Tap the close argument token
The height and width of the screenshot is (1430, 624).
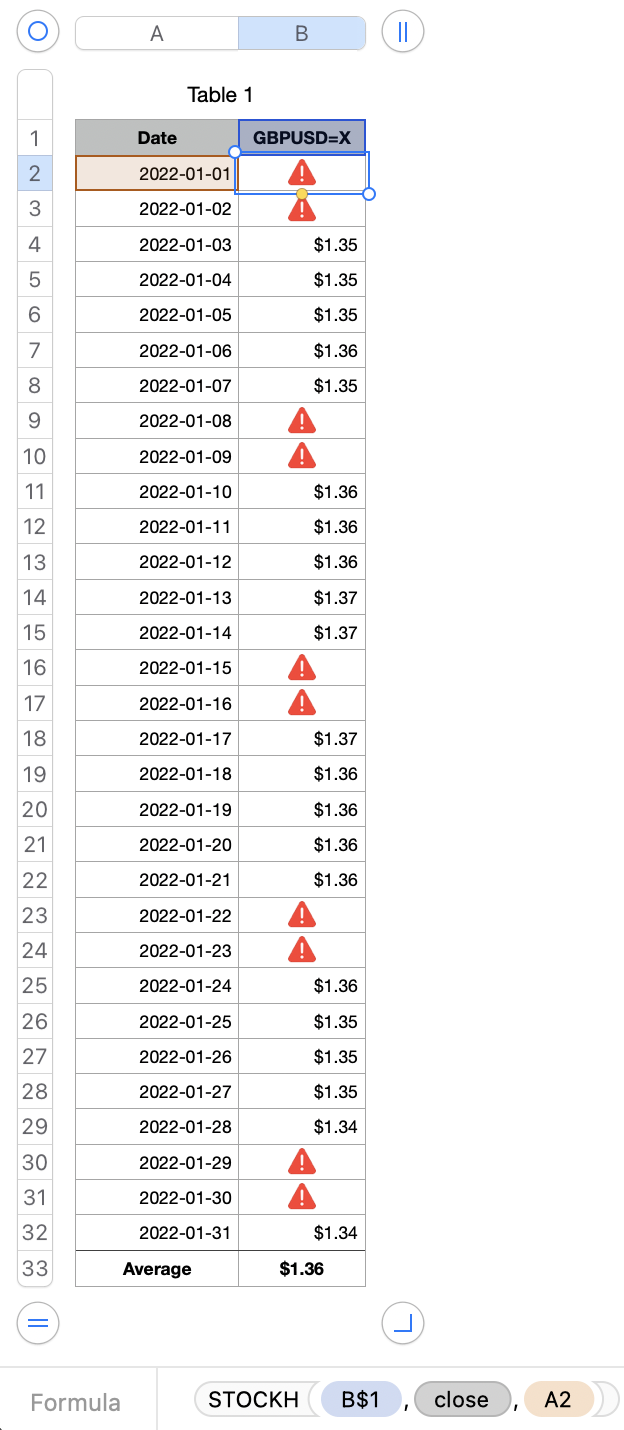461,1400
